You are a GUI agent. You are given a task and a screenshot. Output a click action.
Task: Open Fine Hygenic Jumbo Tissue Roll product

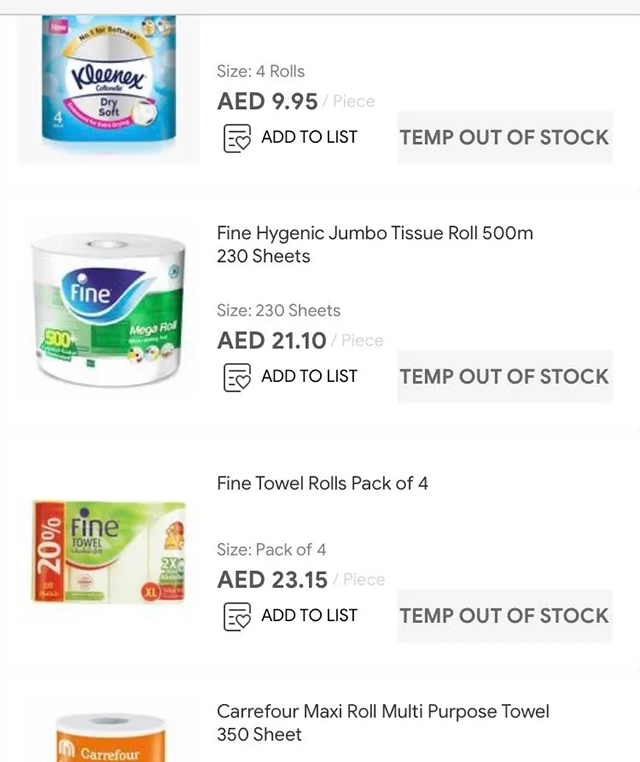pyautogui.click(x=375, y=244)
